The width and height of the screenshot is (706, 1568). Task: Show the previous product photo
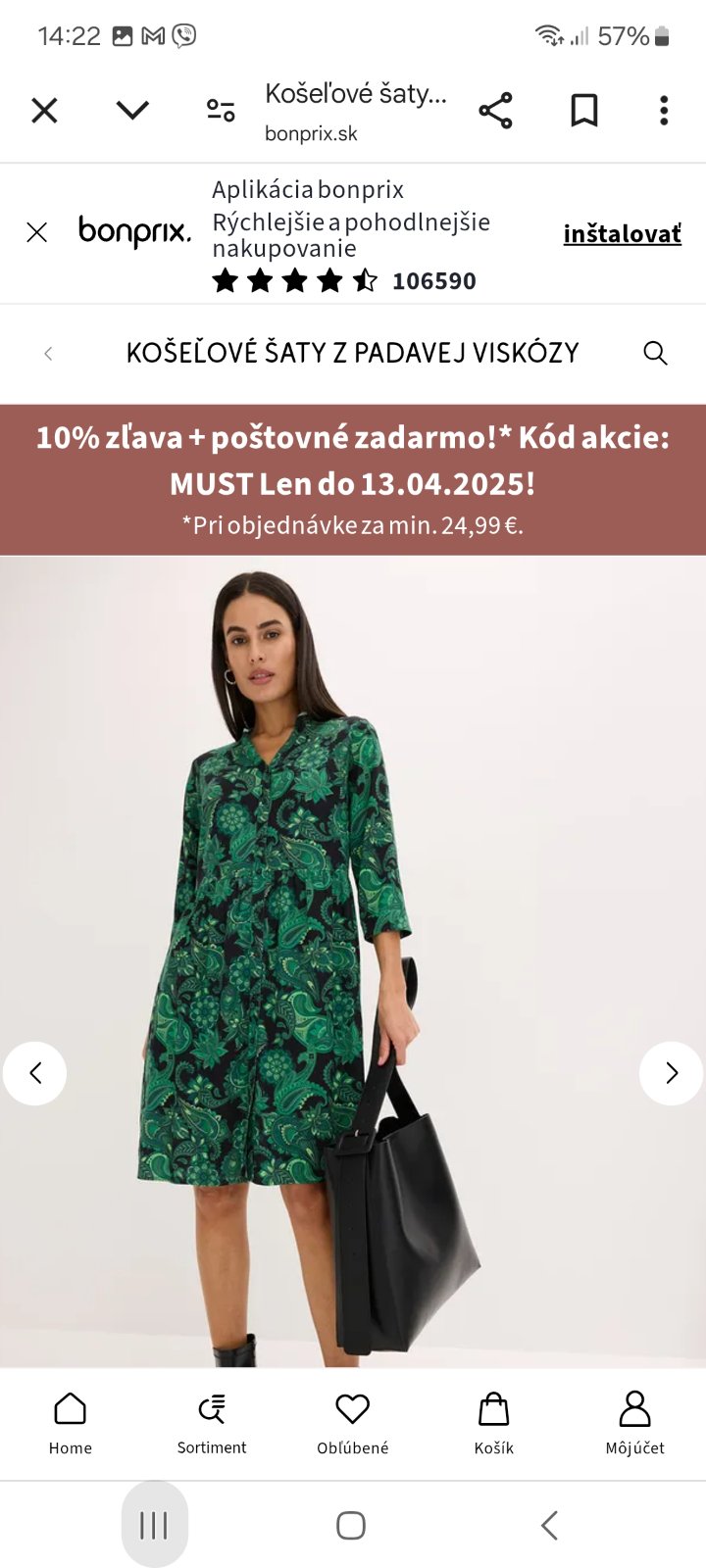pyautogui.click(x=35, y=1073)
